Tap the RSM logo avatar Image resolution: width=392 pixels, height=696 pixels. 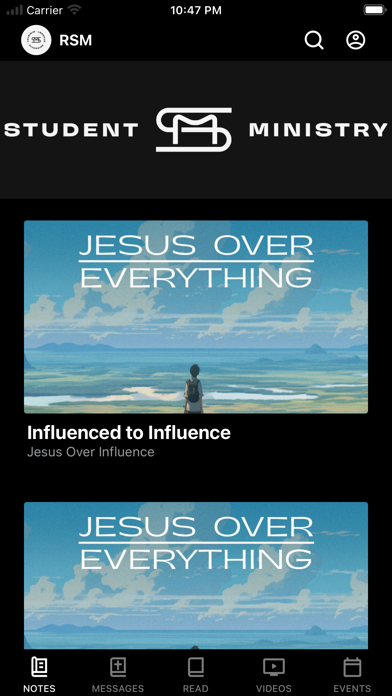[36, 40]
